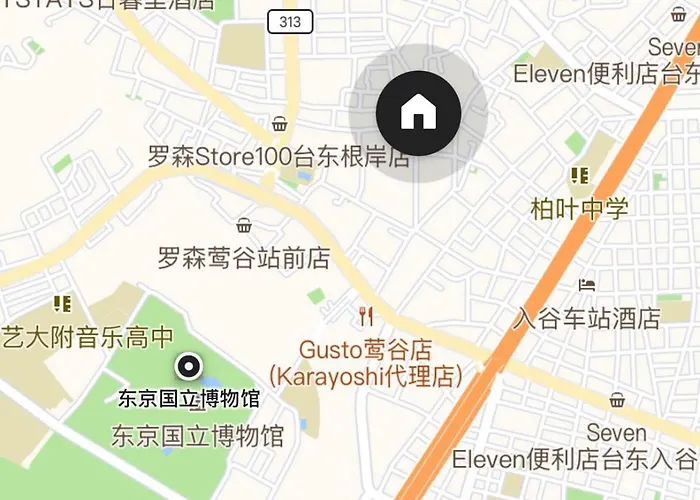Viewport: 700px width, 500px height.
Task: Open the 入谷车站酒店 hotel marker
Action: [587, 286]
